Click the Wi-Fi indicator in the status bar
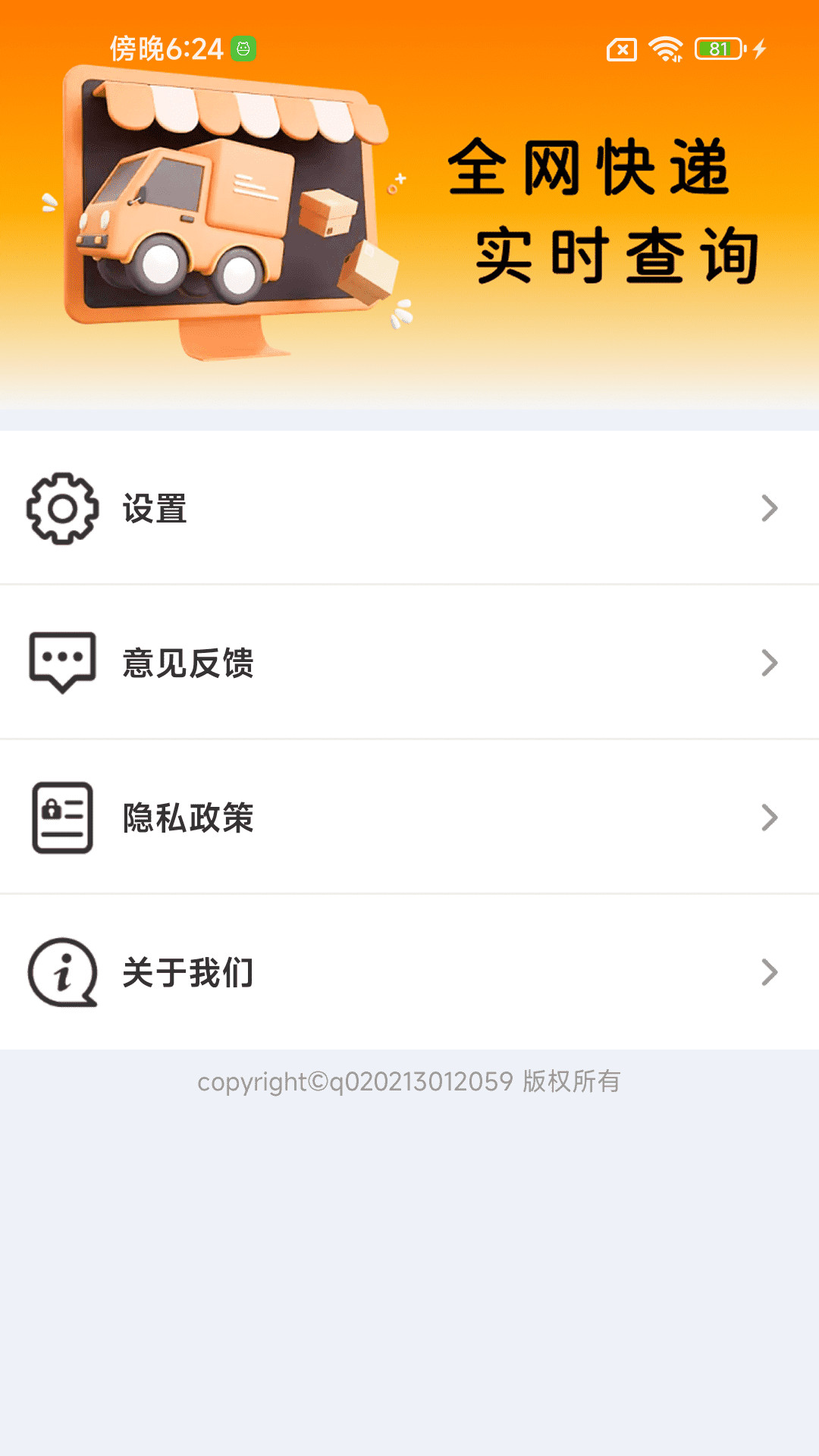 click(x=664, y=49)
